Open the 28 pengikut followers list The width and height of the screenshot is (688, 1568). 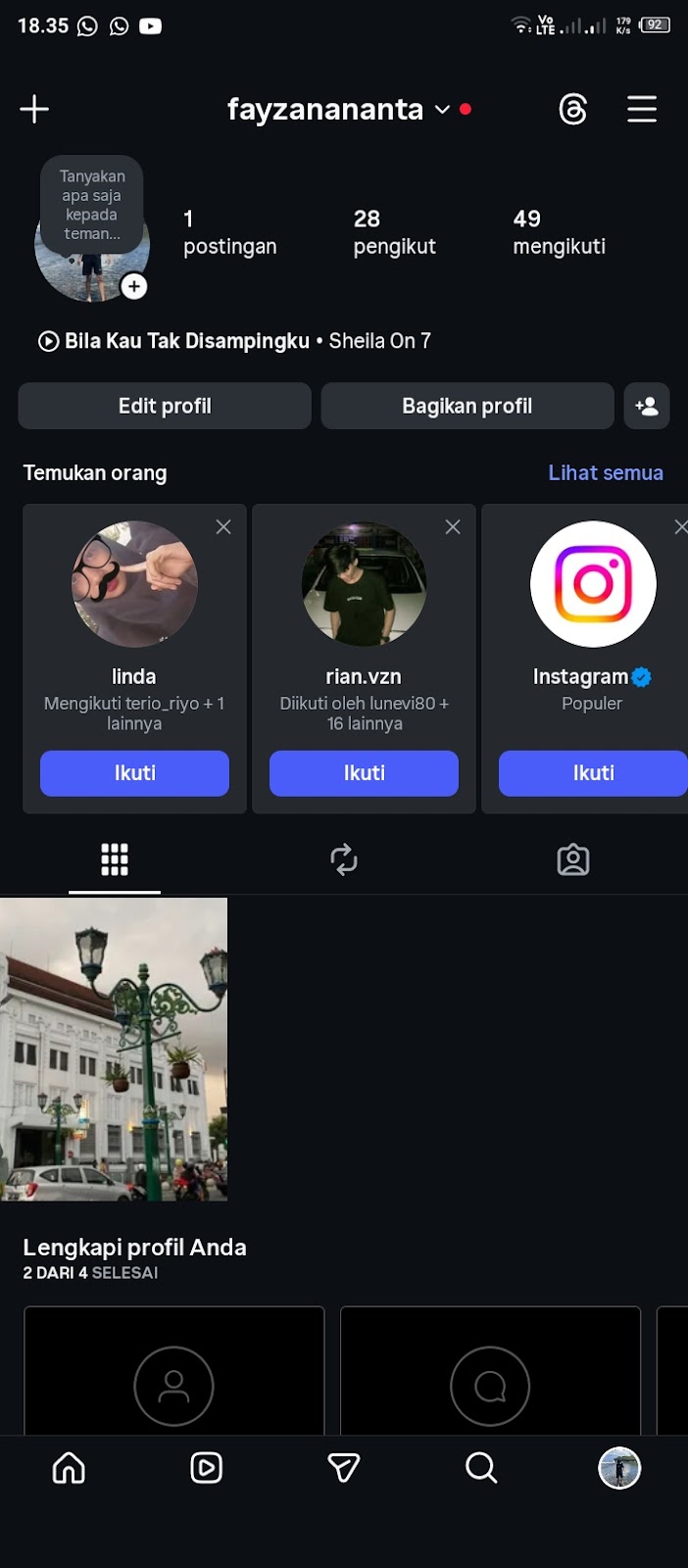tap(394, 232)
